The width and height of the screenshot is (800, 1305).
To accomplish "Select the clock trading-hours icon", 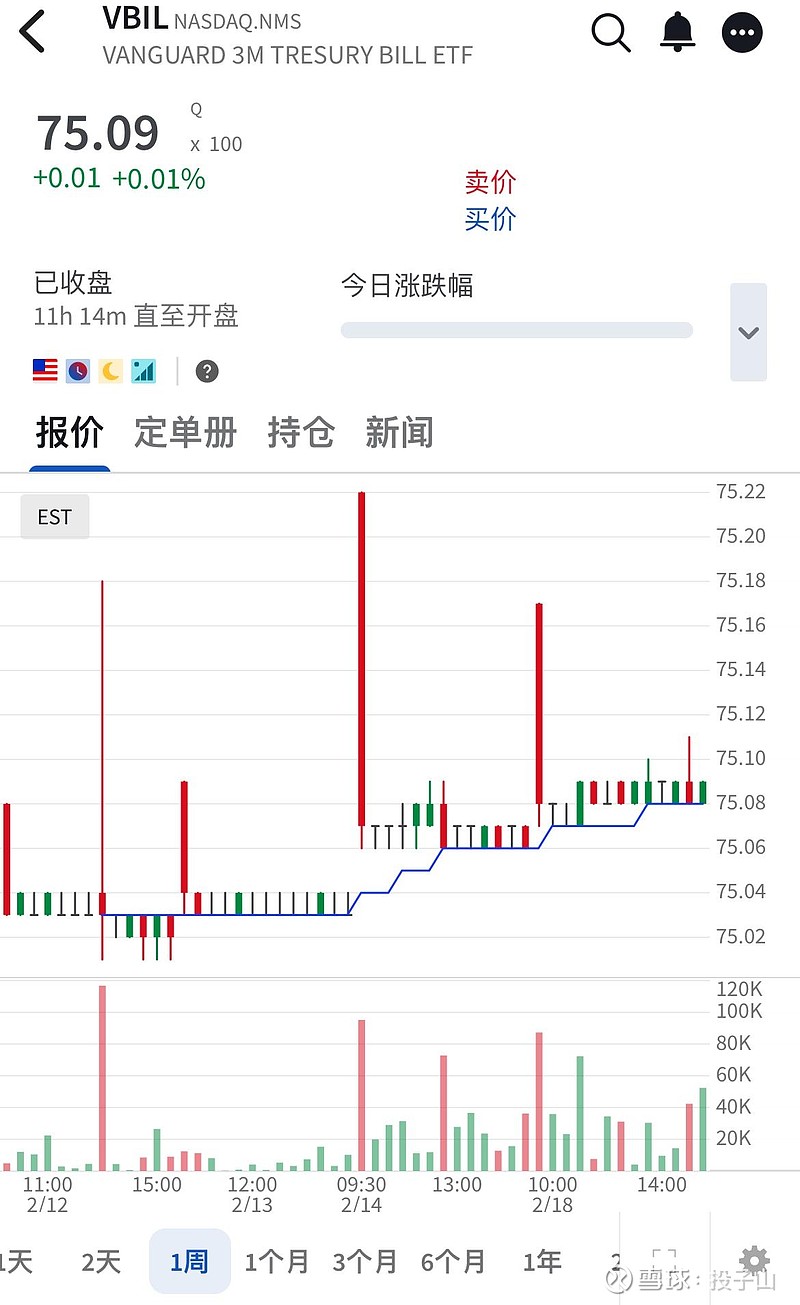I will click(77, 370).
